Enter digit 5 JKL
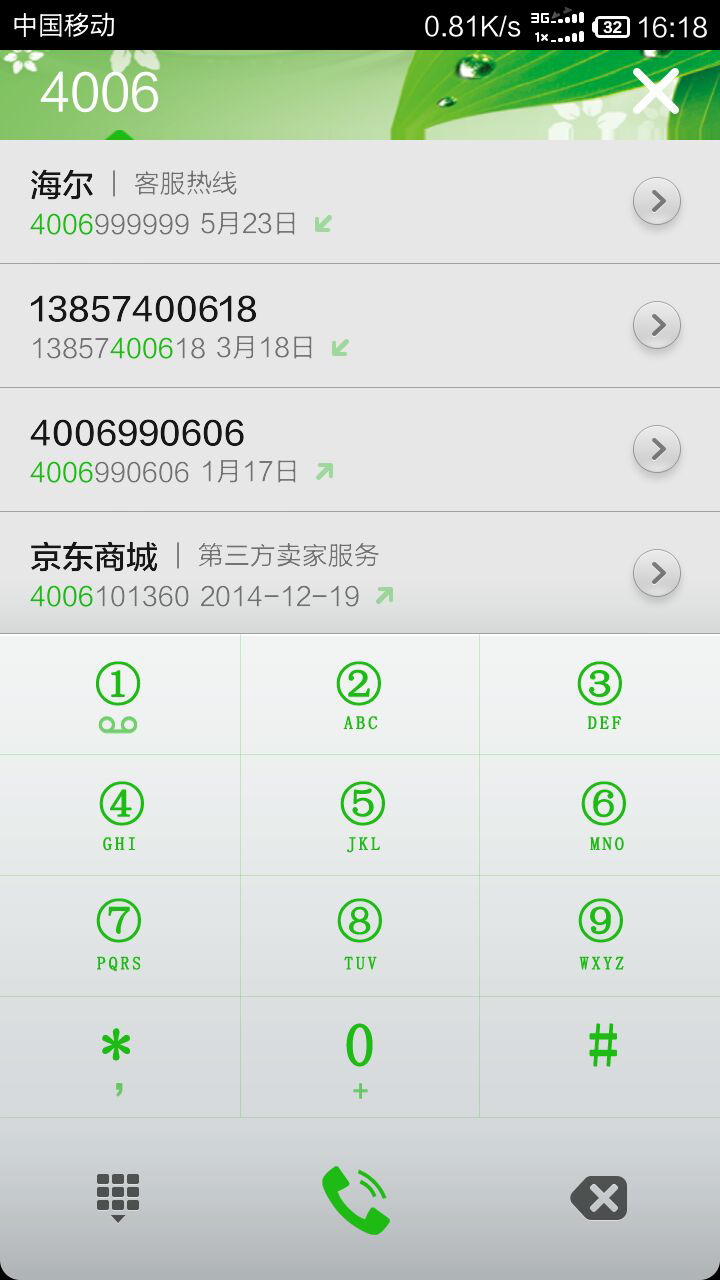The height and width of the screenshot is (1280, 720). (360, 816)
